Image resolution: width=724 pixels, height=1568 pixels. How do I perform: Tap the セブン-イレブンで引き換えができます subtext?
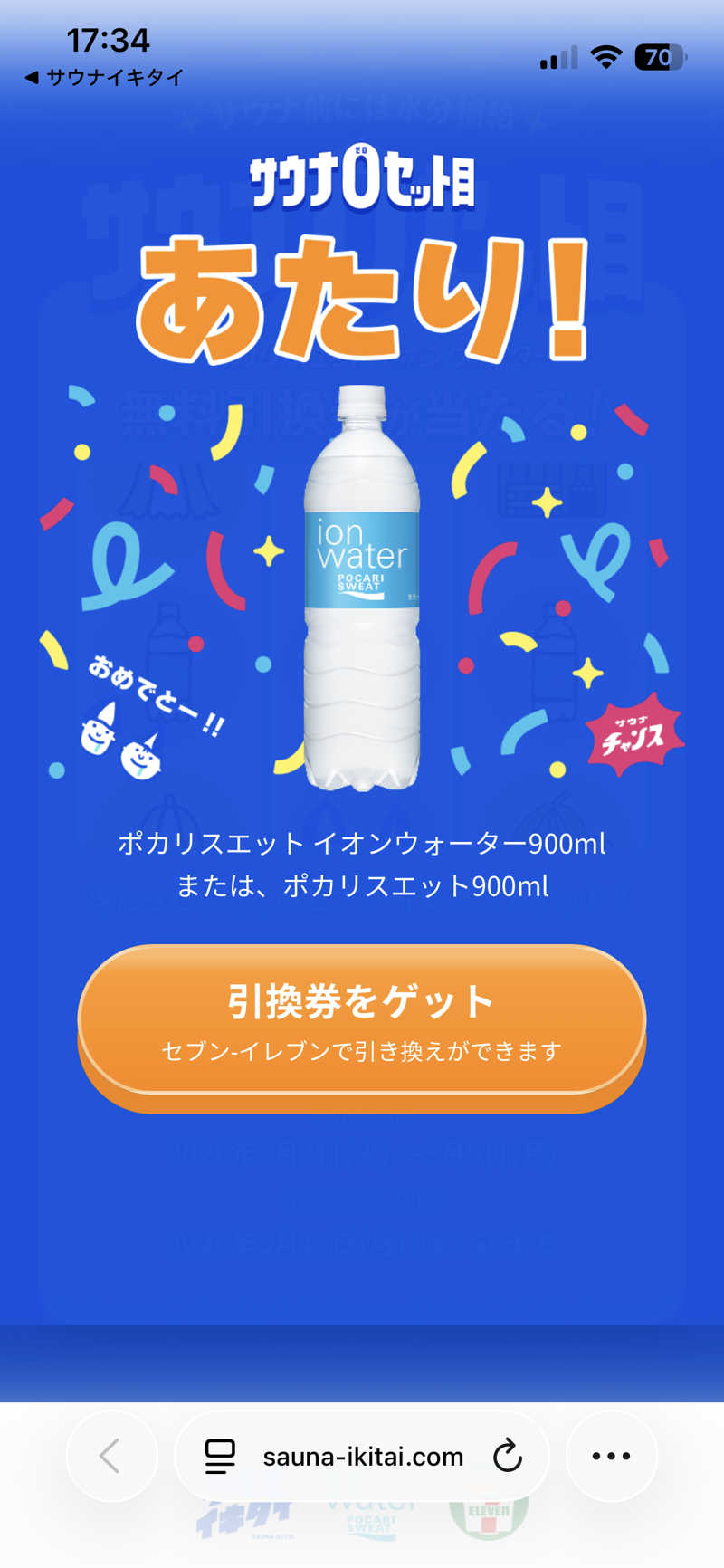click(361, 1051)
